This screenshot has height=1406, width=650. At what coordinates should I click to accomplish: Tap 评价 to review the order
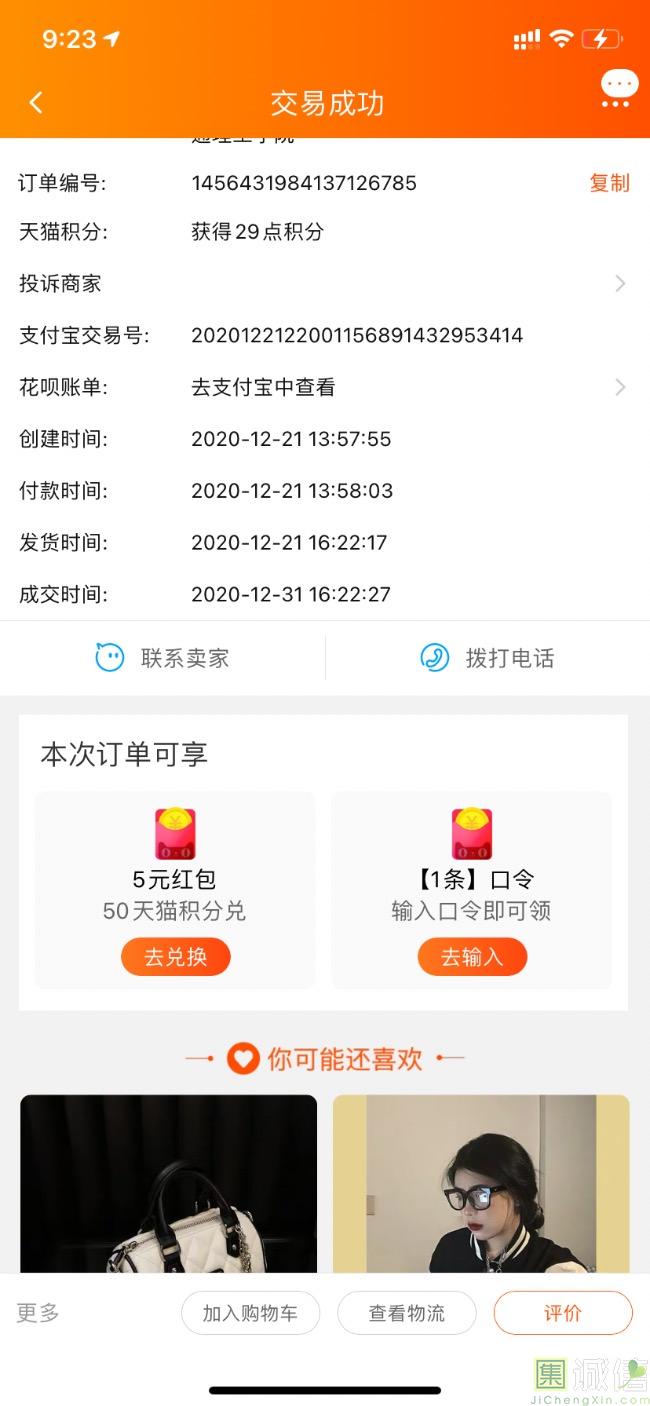562,1313
